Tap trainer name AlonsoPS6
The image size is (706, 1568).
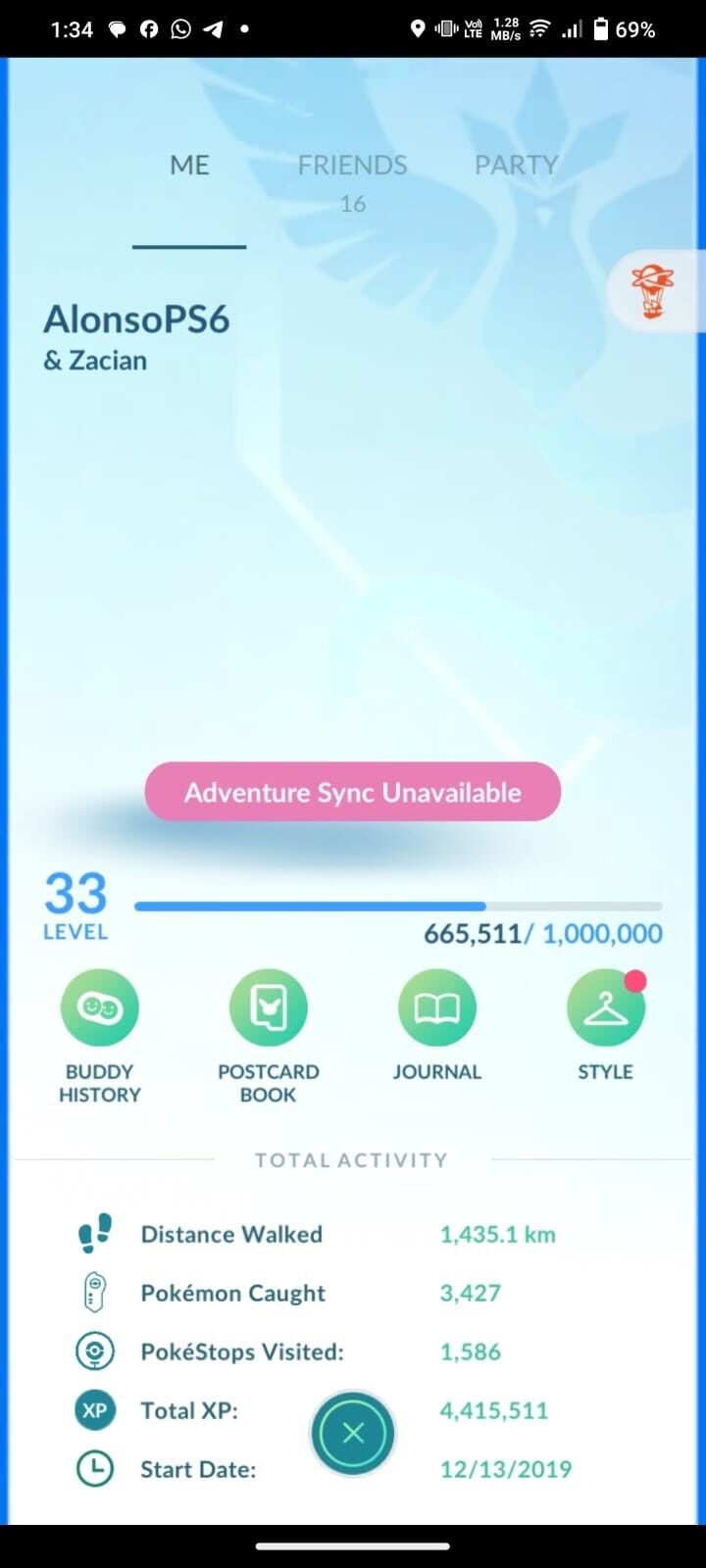coord(136,319)
